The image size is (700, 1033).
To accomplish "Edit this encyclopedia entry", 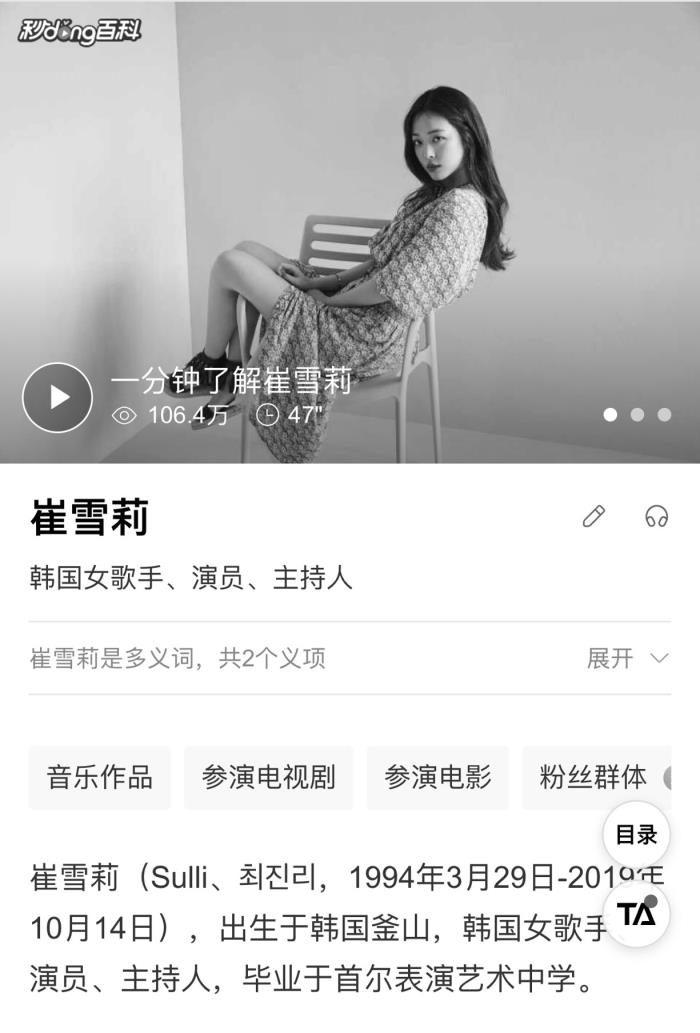I will click(x=594, y=516).
